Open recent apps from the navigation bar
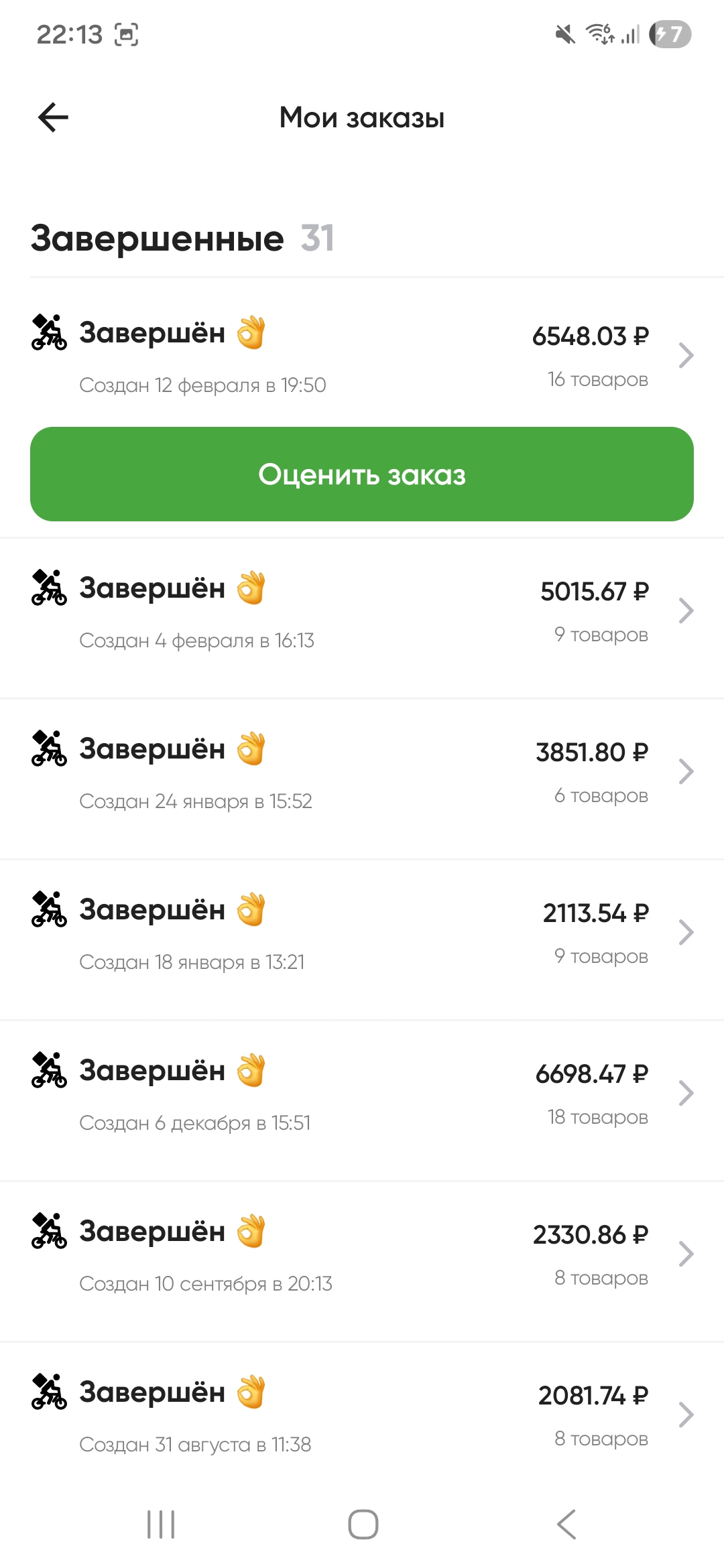 [161, 1524]
